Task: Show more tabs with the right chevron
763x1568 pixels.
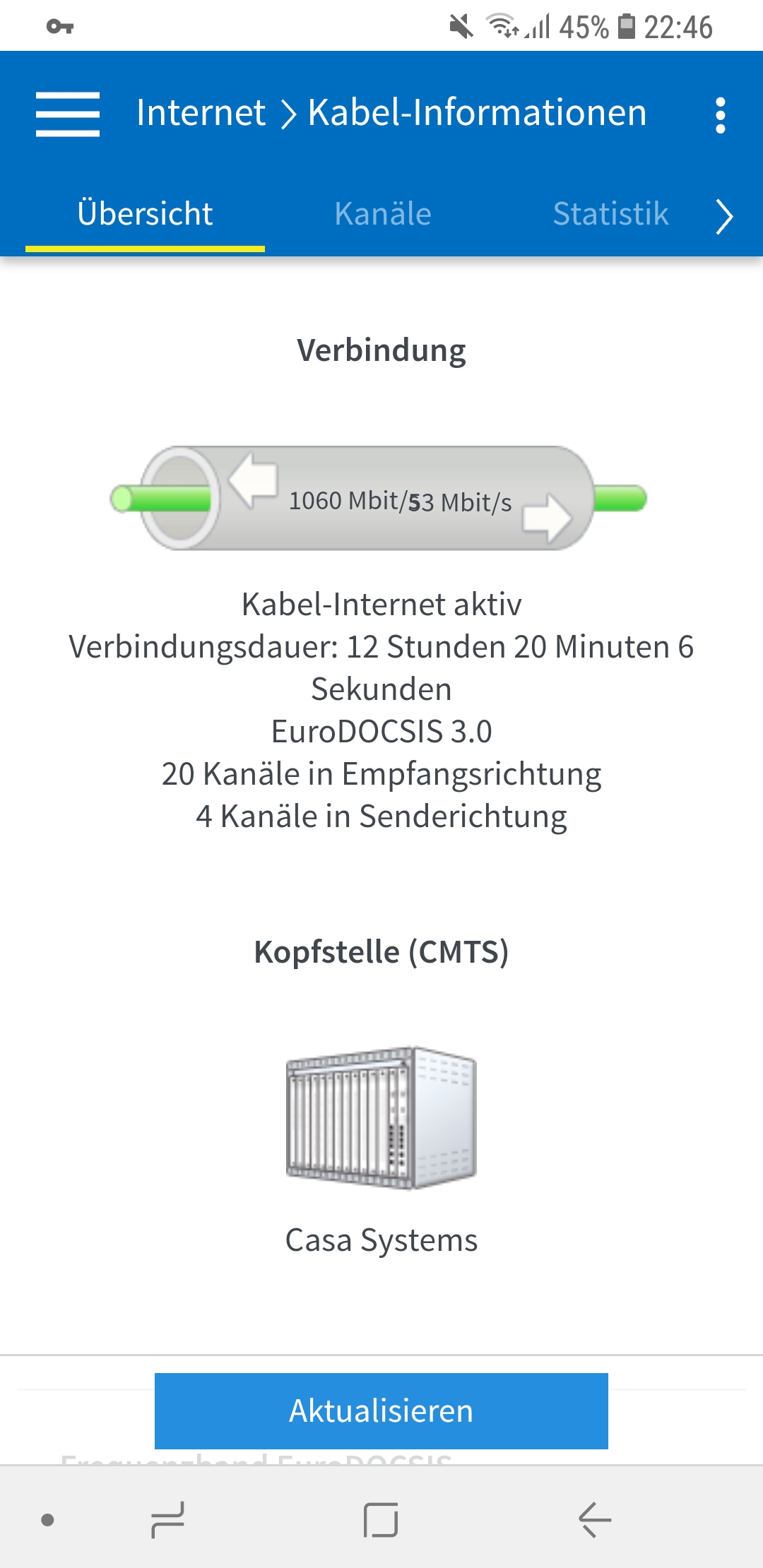Action: point(724,216)
